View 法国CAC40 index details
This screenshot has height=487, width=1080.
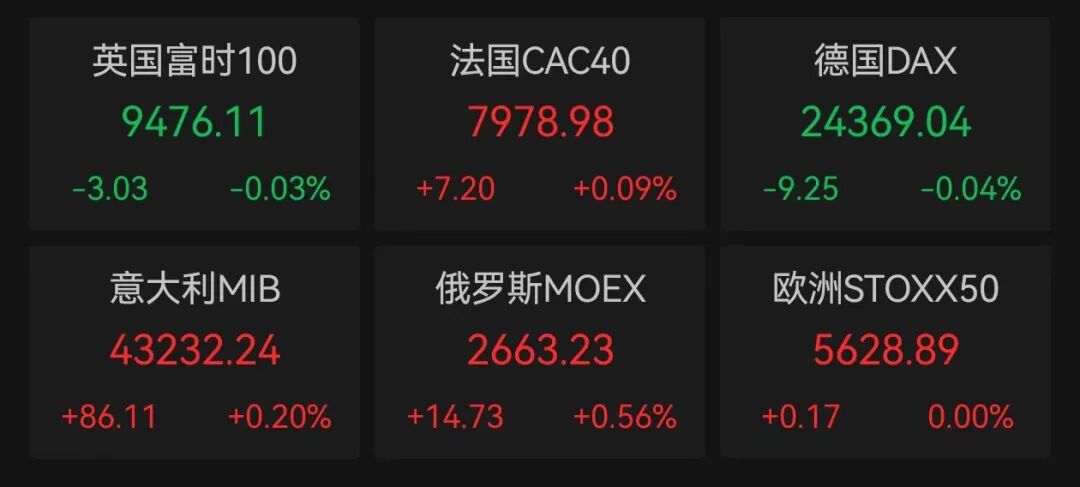(x=540, y=123)
